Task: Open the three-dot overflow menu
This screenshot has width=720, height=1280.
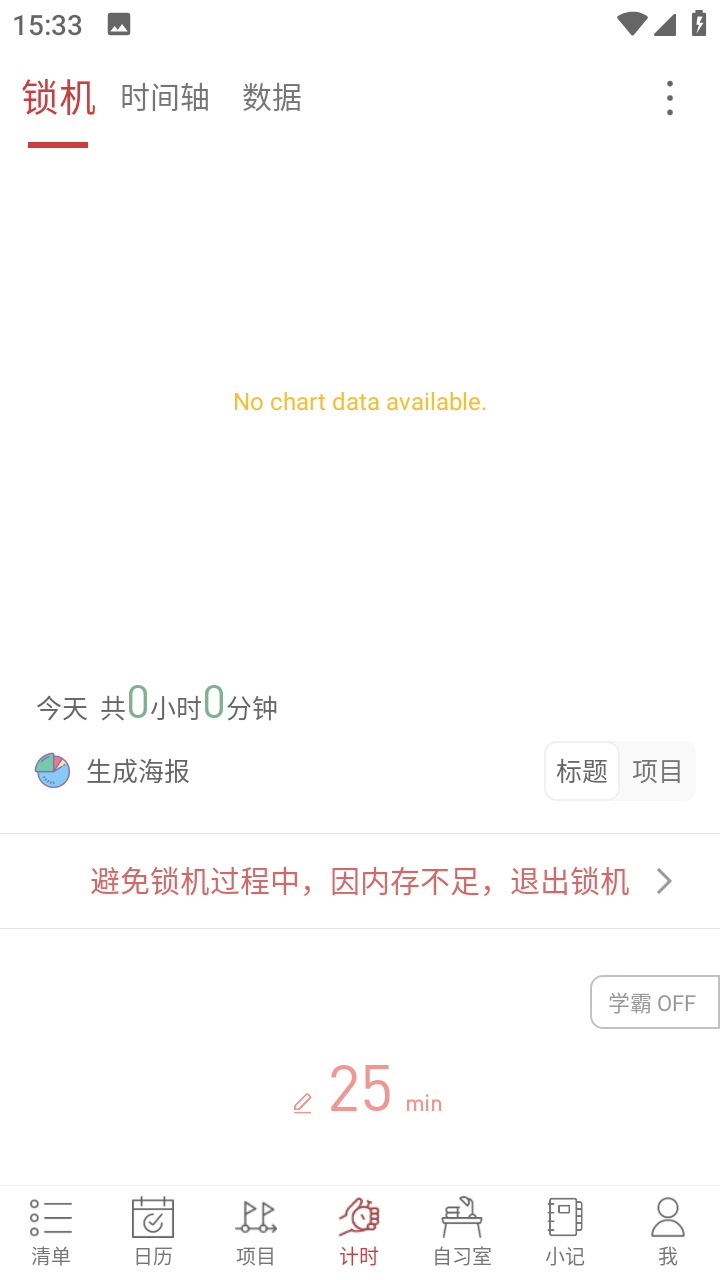Action: 669,98
